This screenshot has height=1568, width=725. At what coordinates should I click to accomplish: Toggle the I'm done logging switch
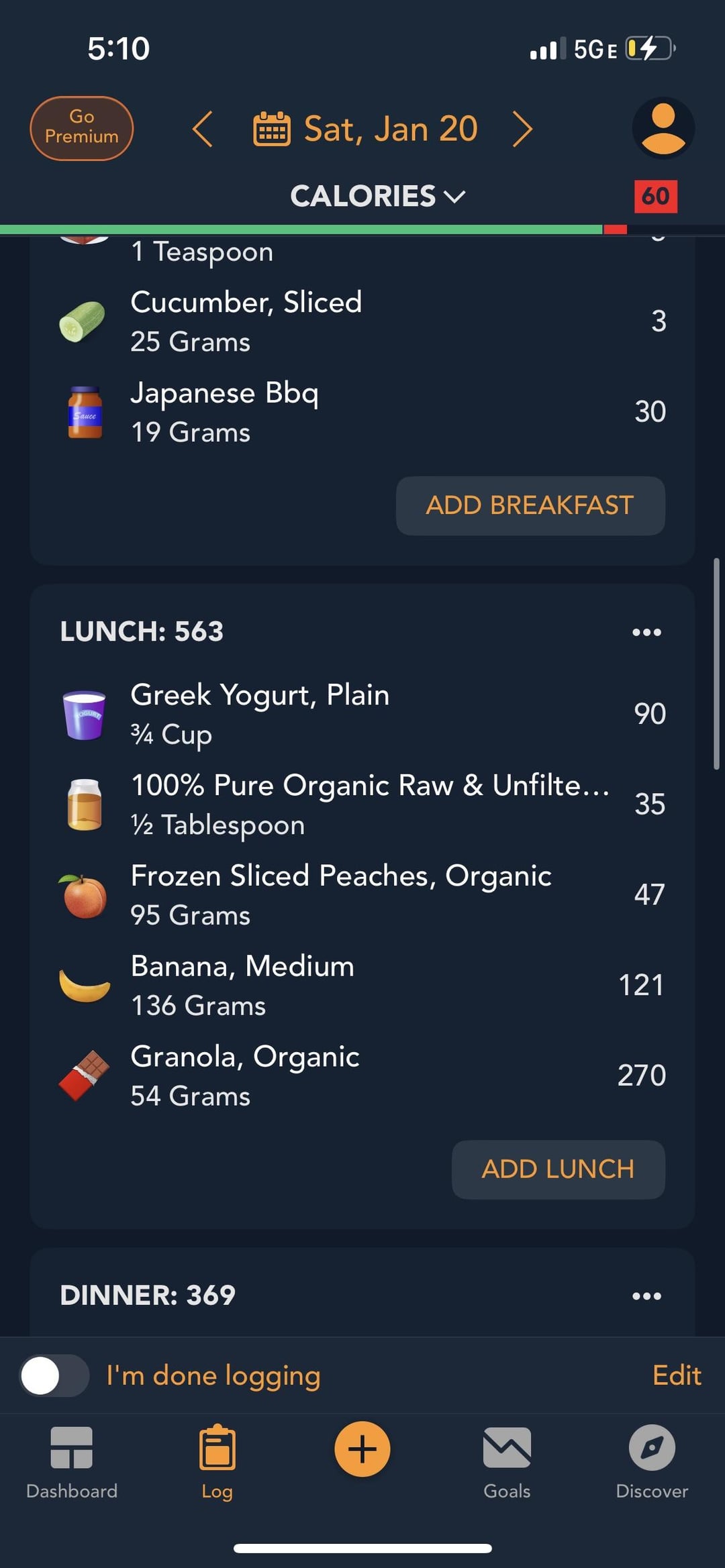(54, 1375)
